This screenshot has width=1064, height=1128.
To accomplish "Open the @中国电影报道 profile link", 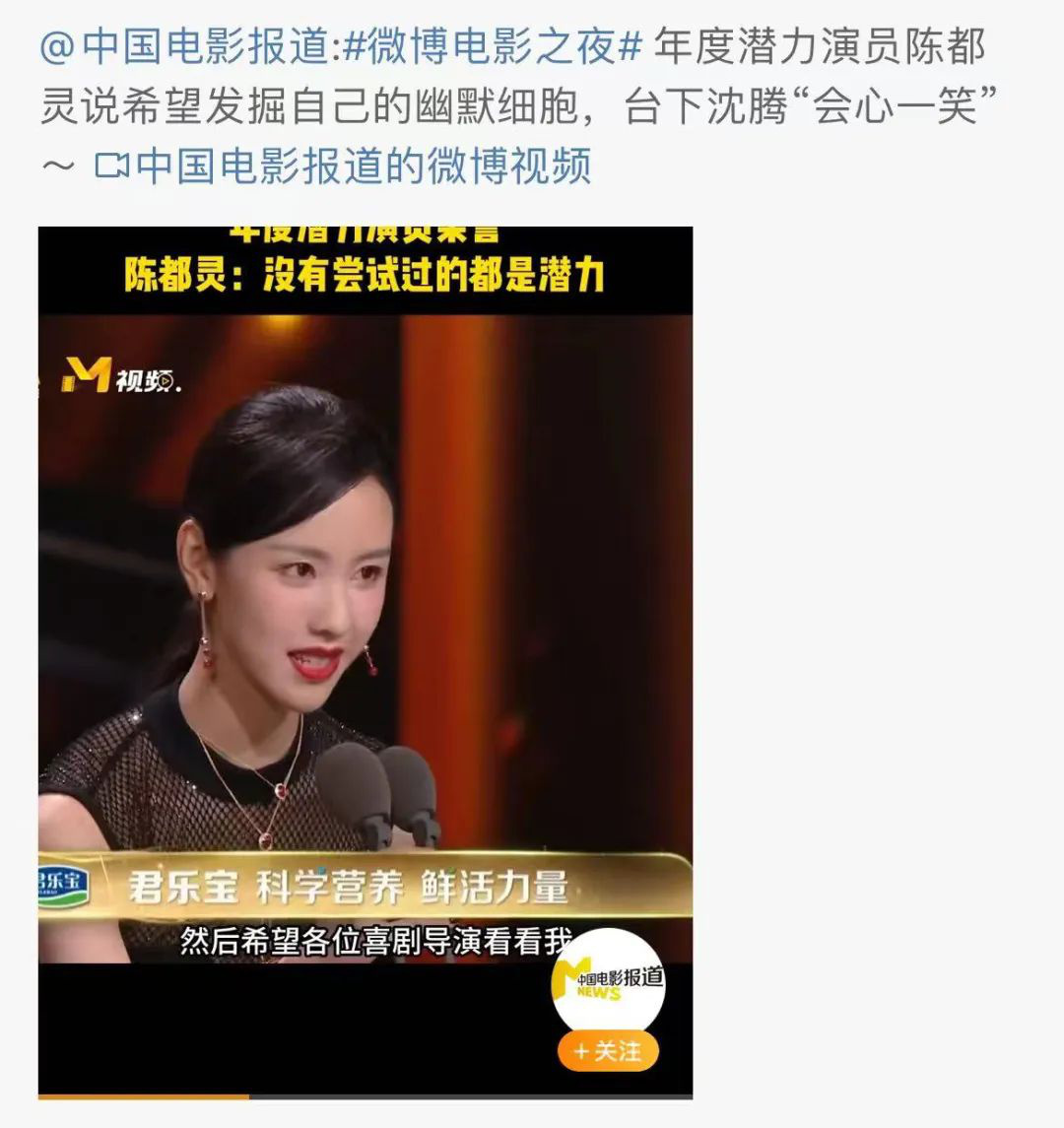I will (185, 46).
